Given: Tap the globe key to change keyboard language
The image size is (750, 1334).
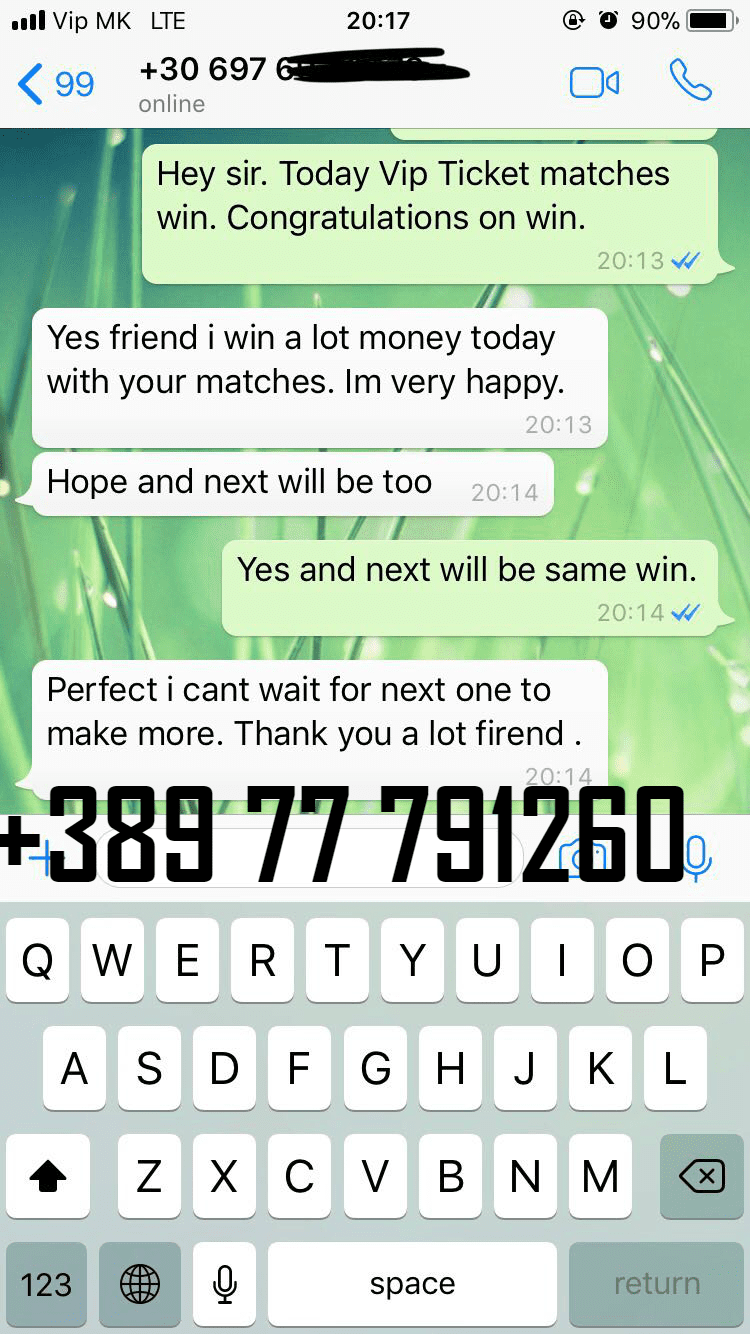Looking at the screenshot, I should click(x=140, y=1284).
